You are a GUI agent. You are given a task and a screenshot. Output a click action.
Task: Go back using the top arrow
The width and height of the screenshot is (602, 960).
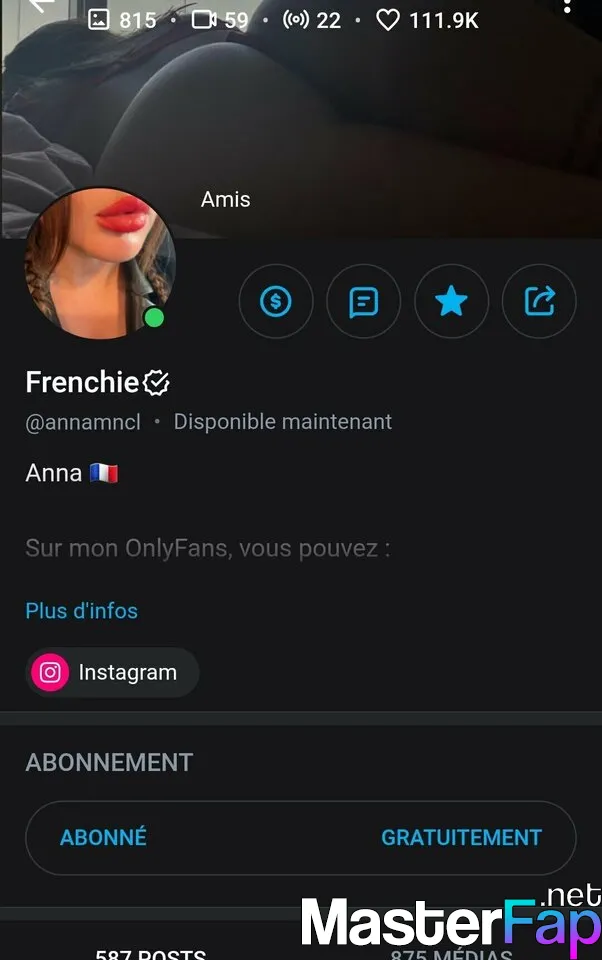pos(40,6)
